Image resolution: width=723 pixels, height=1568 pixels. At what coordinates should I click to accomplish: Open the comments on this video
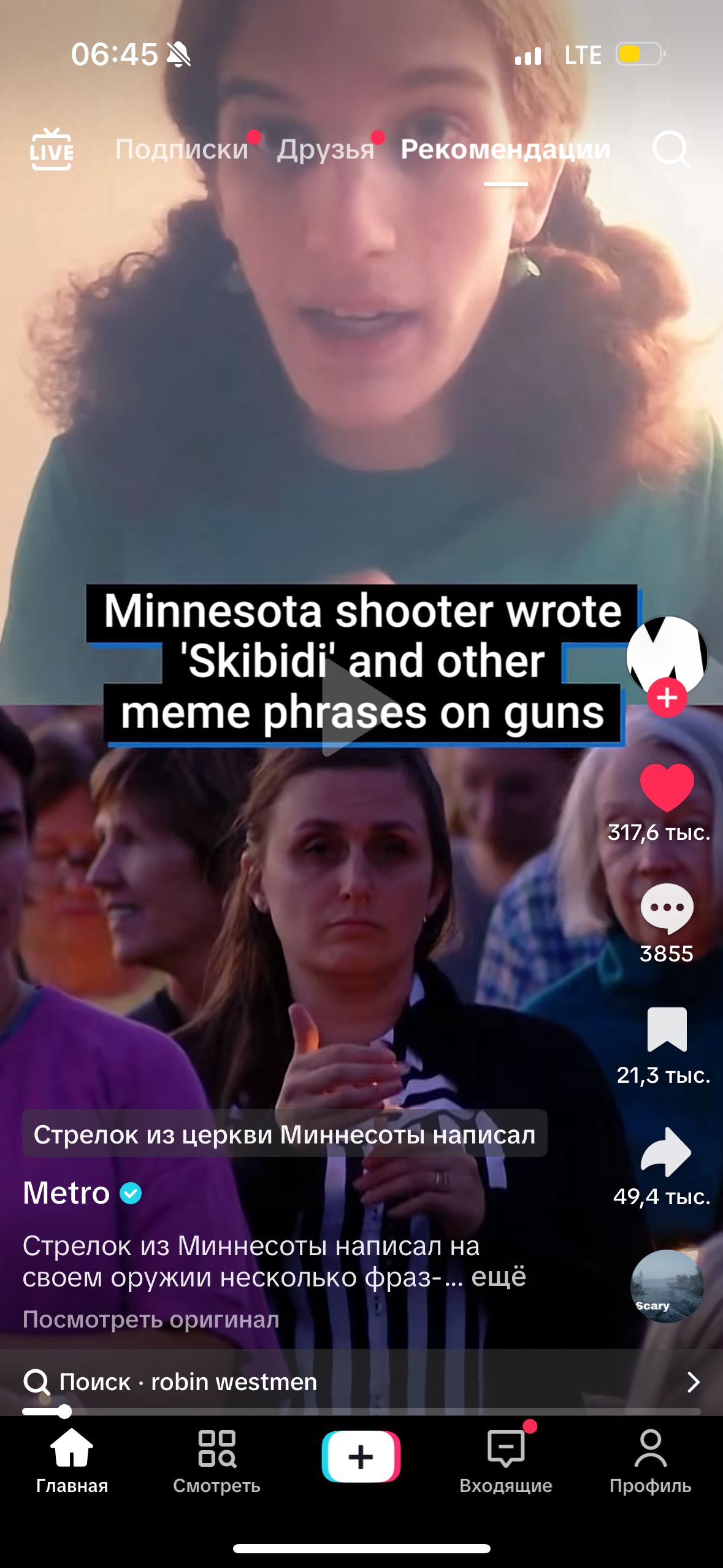pyautogui.click(x=667, y=908)
